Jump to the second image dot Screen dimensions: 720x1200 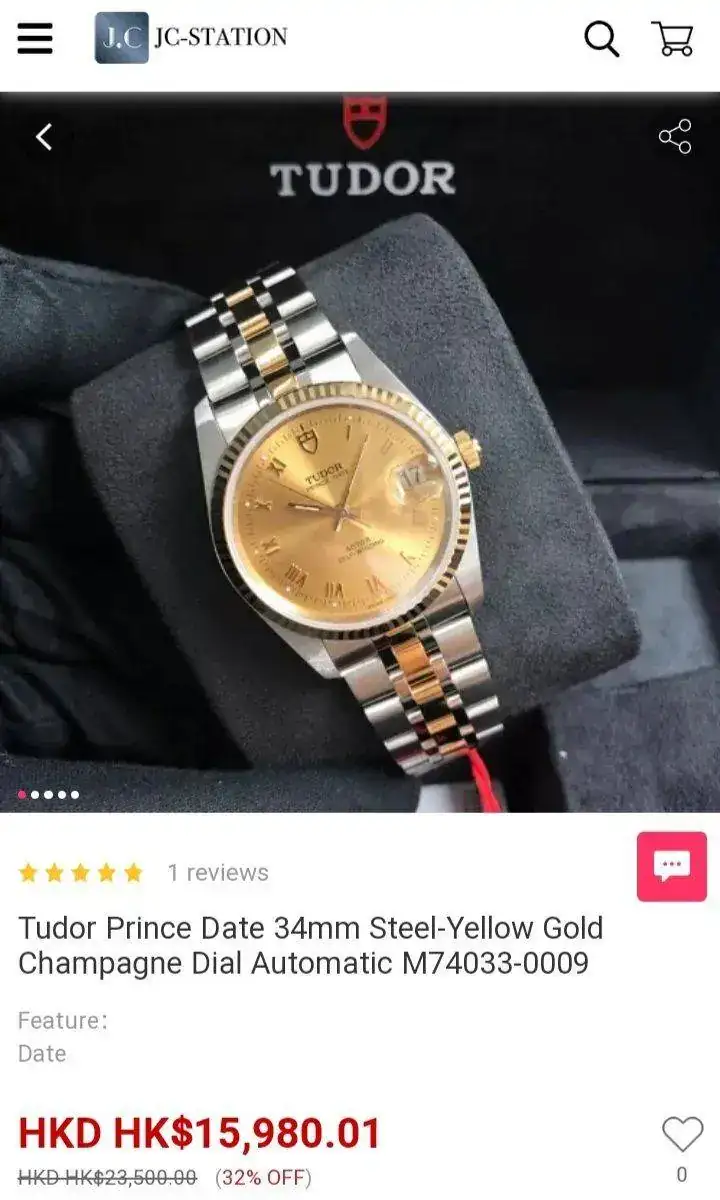point(35,795)
